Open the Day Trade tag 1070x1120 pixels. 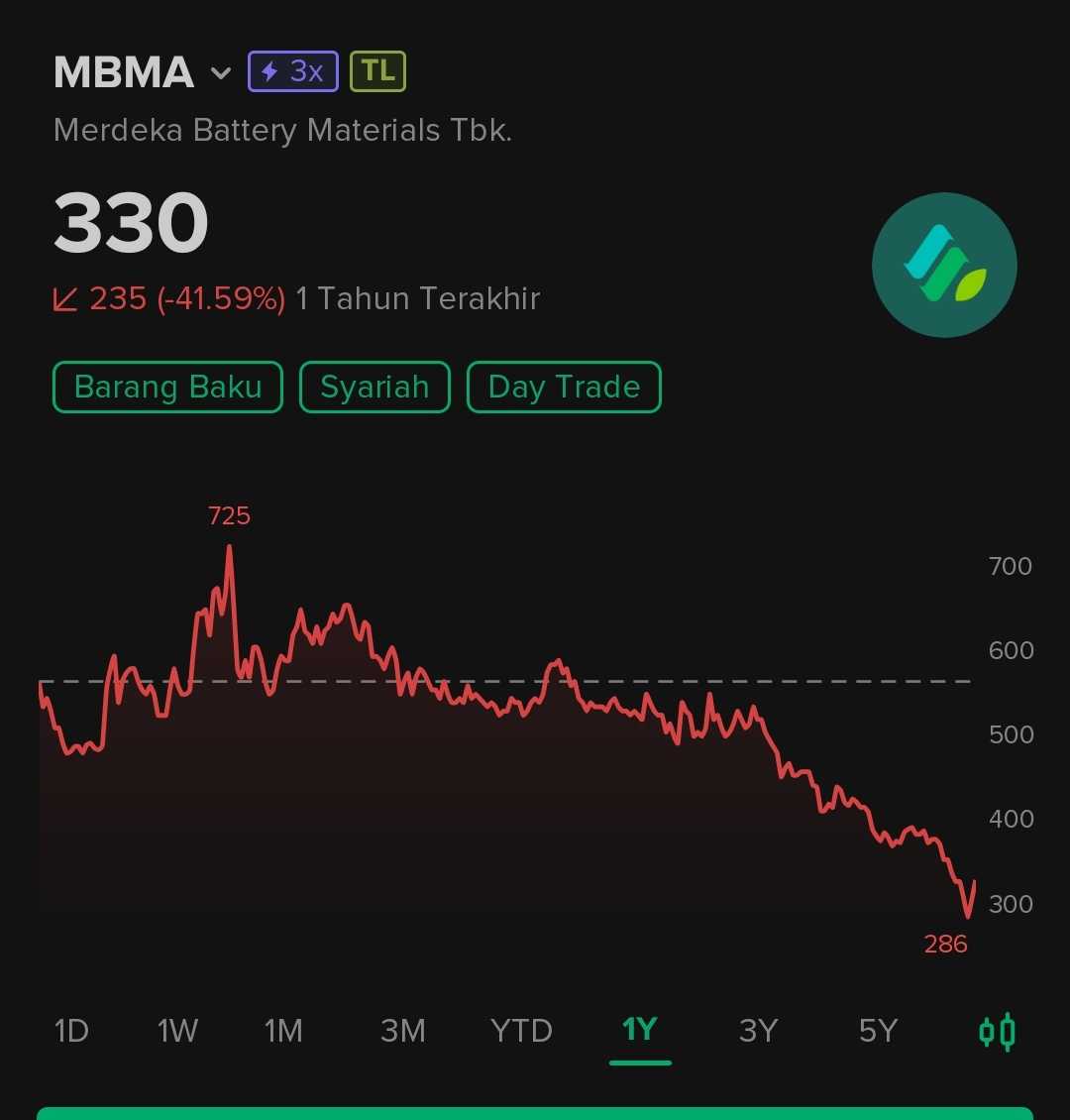(x=563, y=387)
